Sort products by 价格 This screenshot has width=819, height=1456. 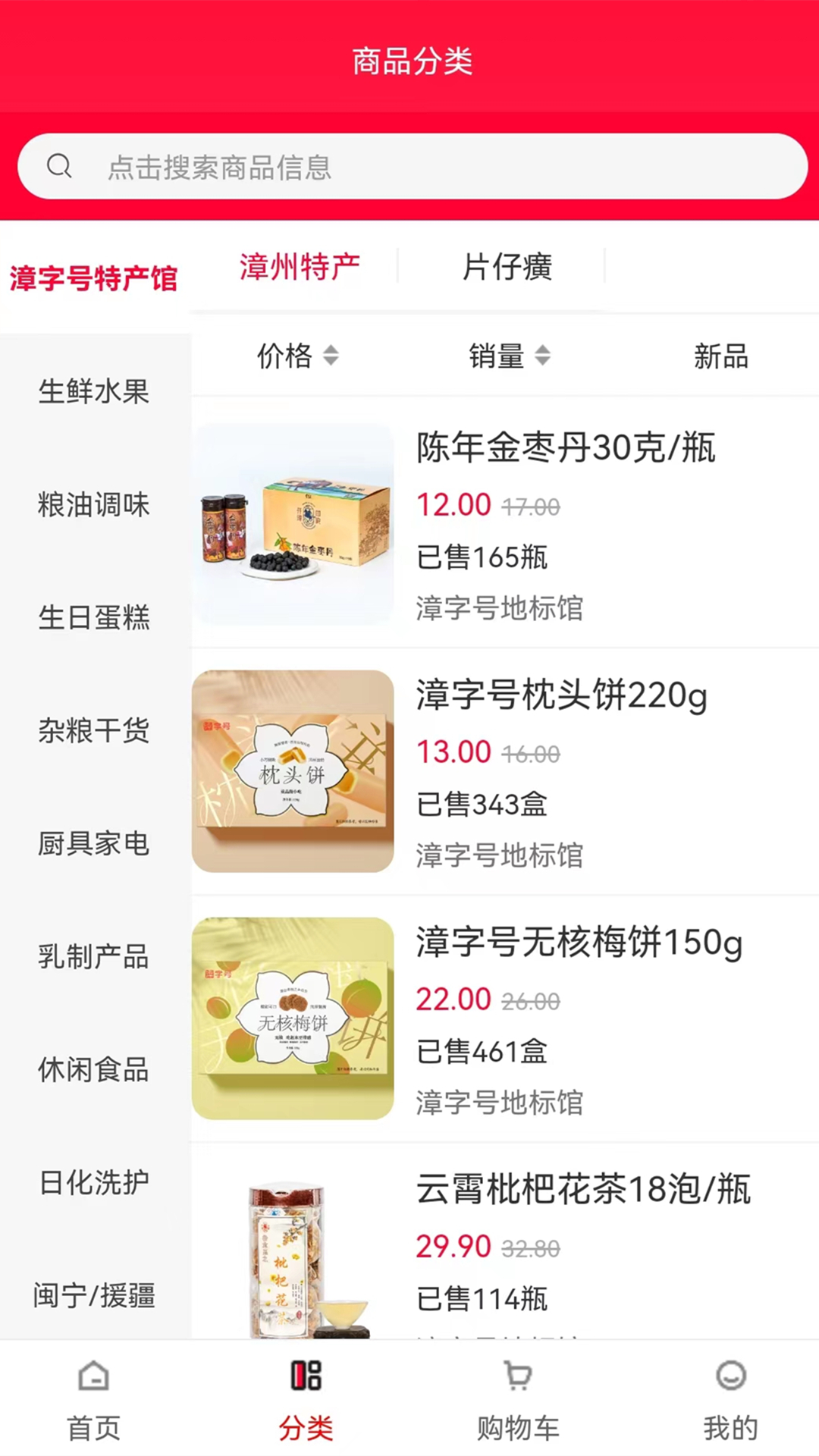point(297,356)
